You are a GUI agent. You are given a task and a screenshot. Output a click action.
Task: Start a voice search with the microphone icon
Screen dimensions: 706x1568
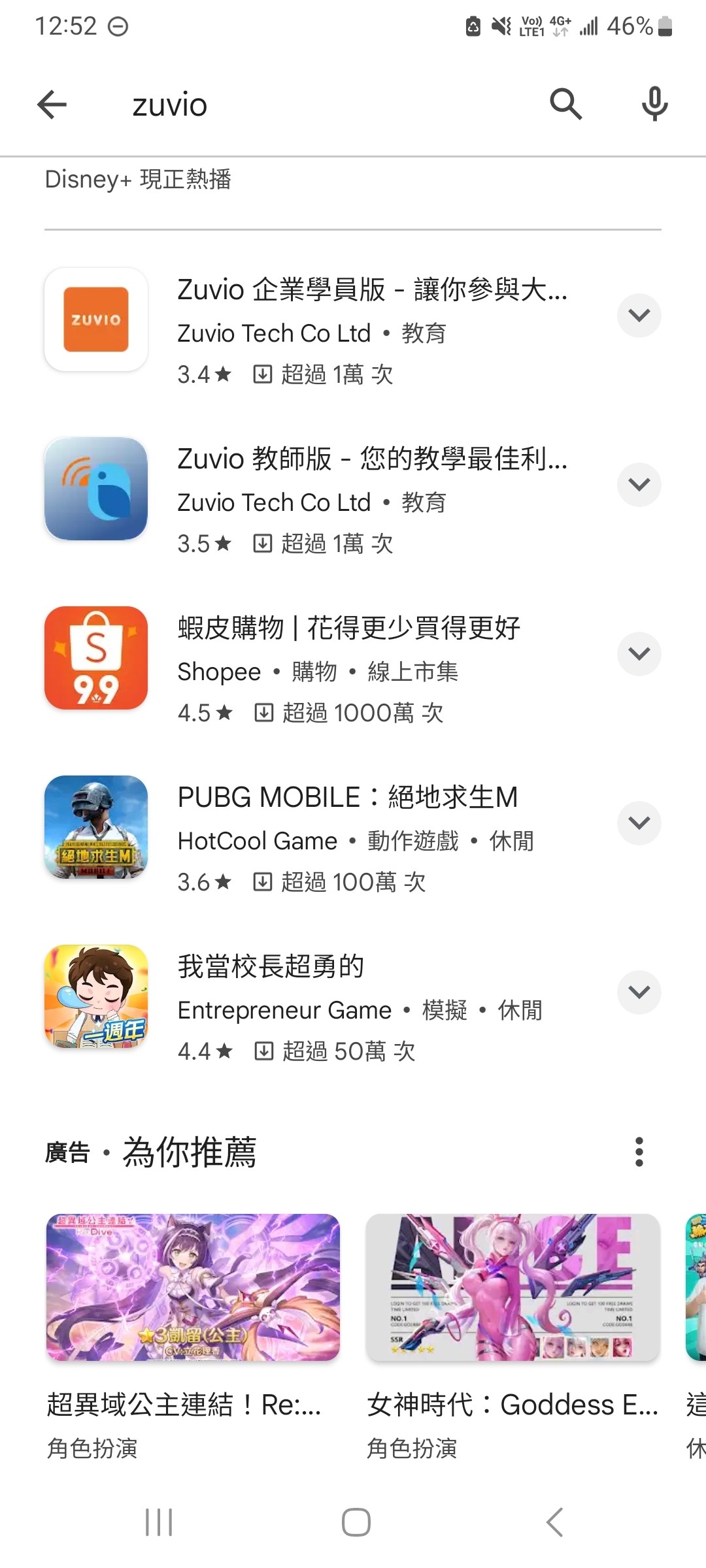pos(653,104)
